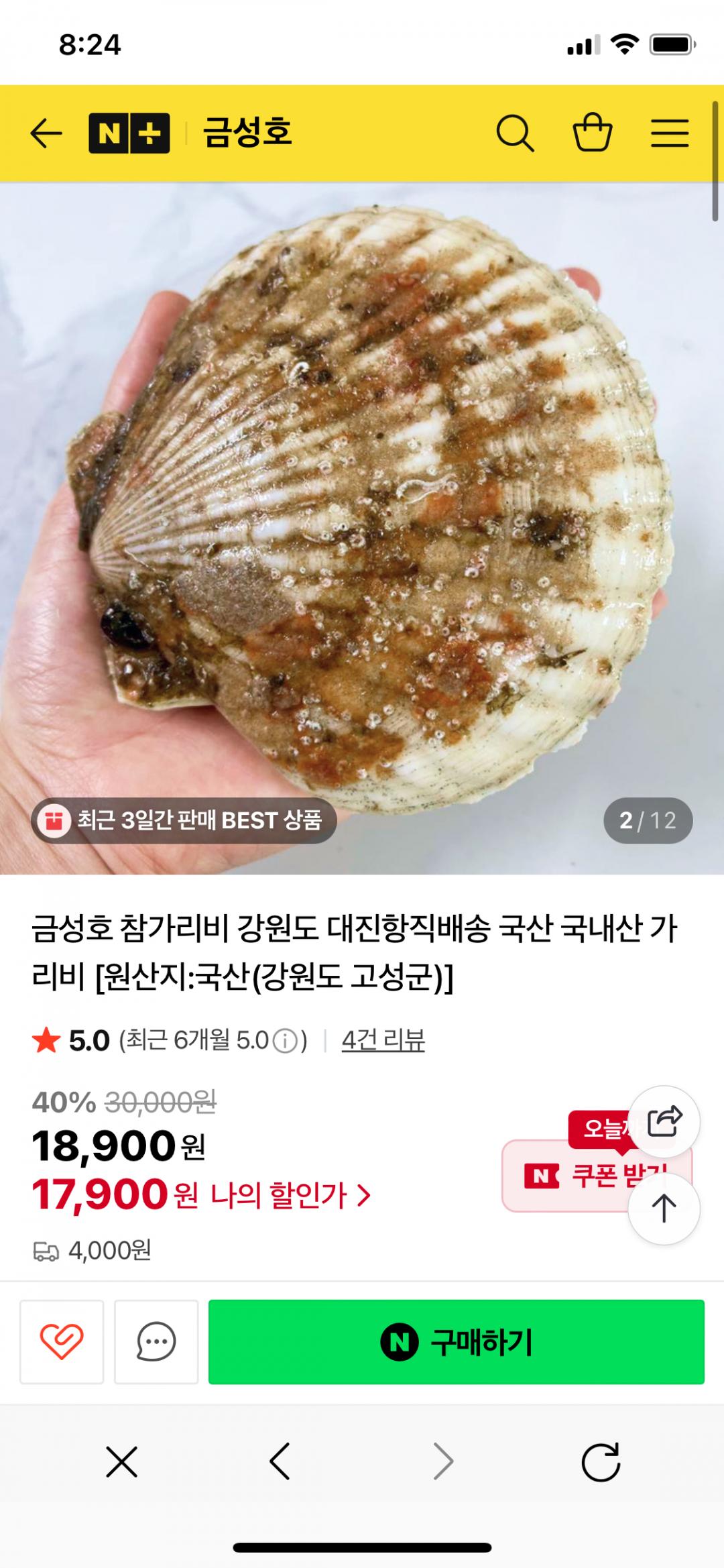Tap 구매하기 to purchase

click(x=456, y=1341)
